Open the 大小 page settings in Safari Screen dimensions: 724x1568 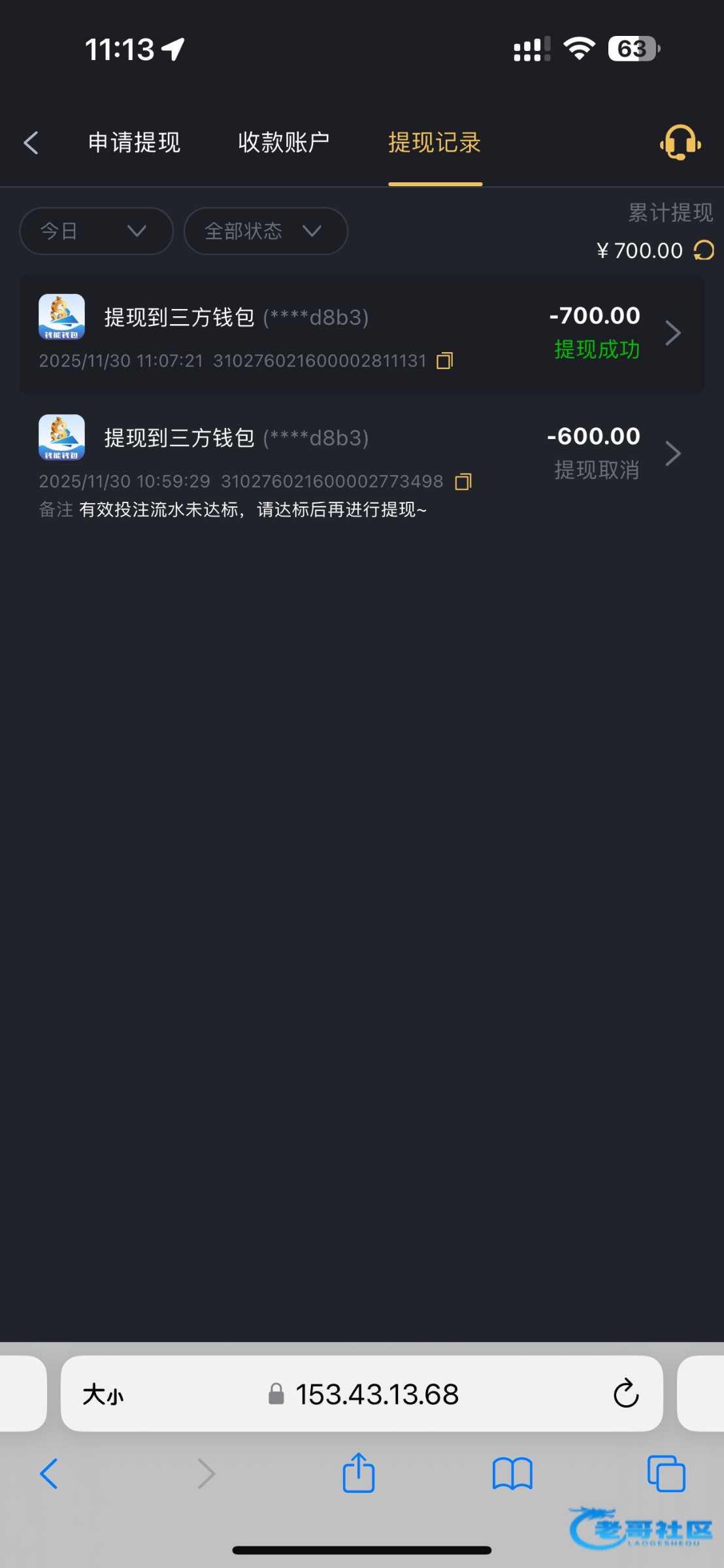(103, 1394)
